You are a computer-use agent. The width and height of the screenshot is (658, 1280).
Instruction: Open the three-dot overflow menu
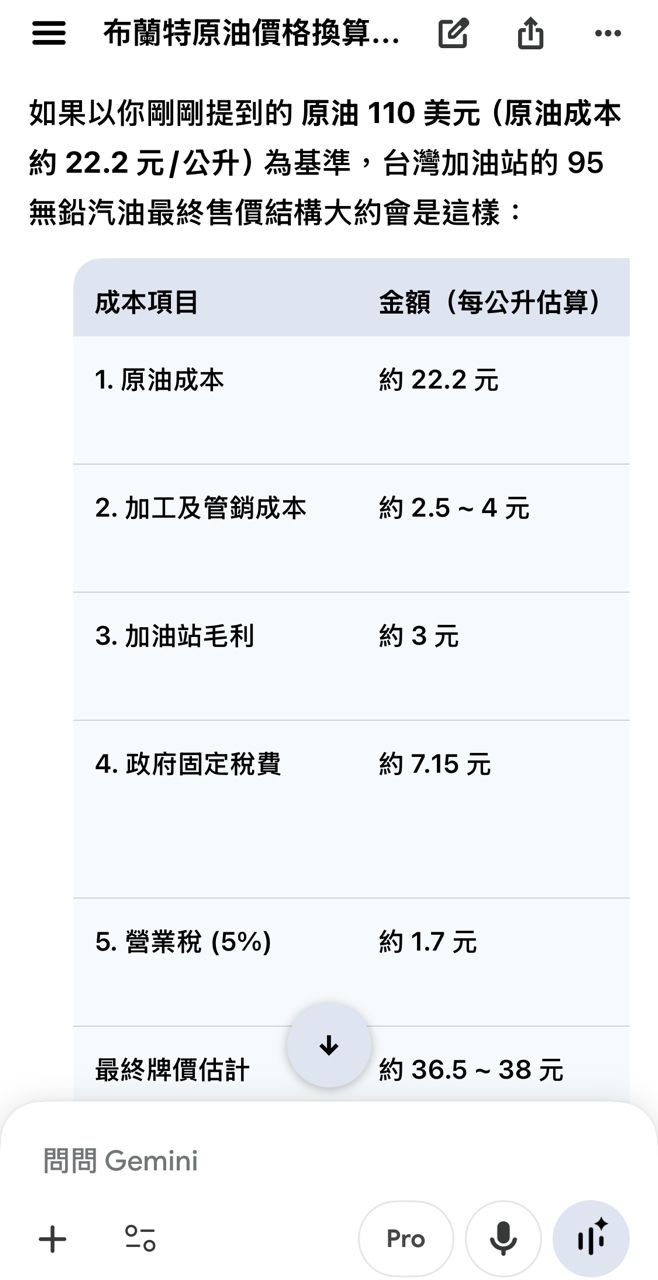(608, 34)
